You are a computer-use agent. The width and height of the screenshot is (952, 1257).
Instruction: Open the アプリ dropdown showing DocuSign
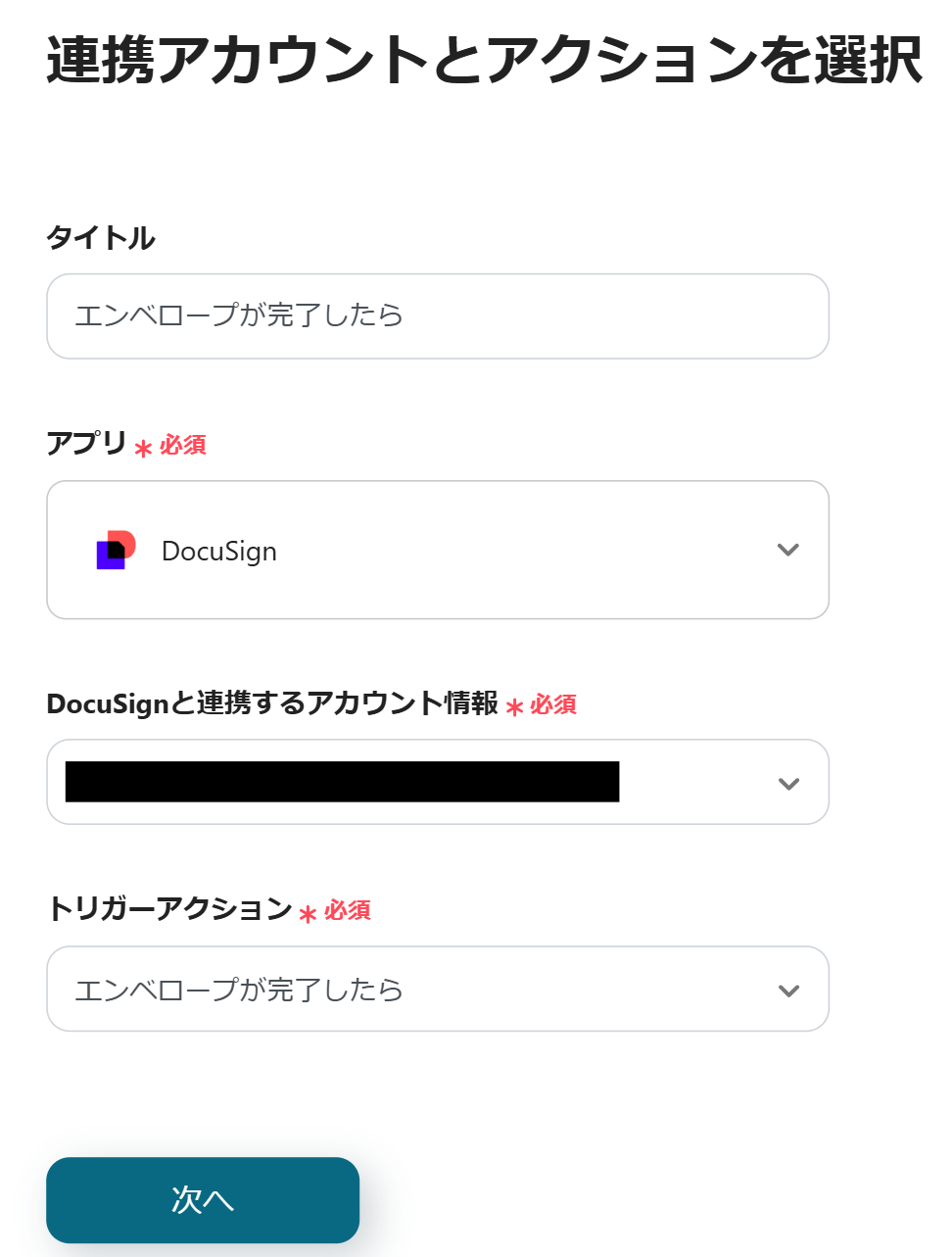(x=437, y=550)
